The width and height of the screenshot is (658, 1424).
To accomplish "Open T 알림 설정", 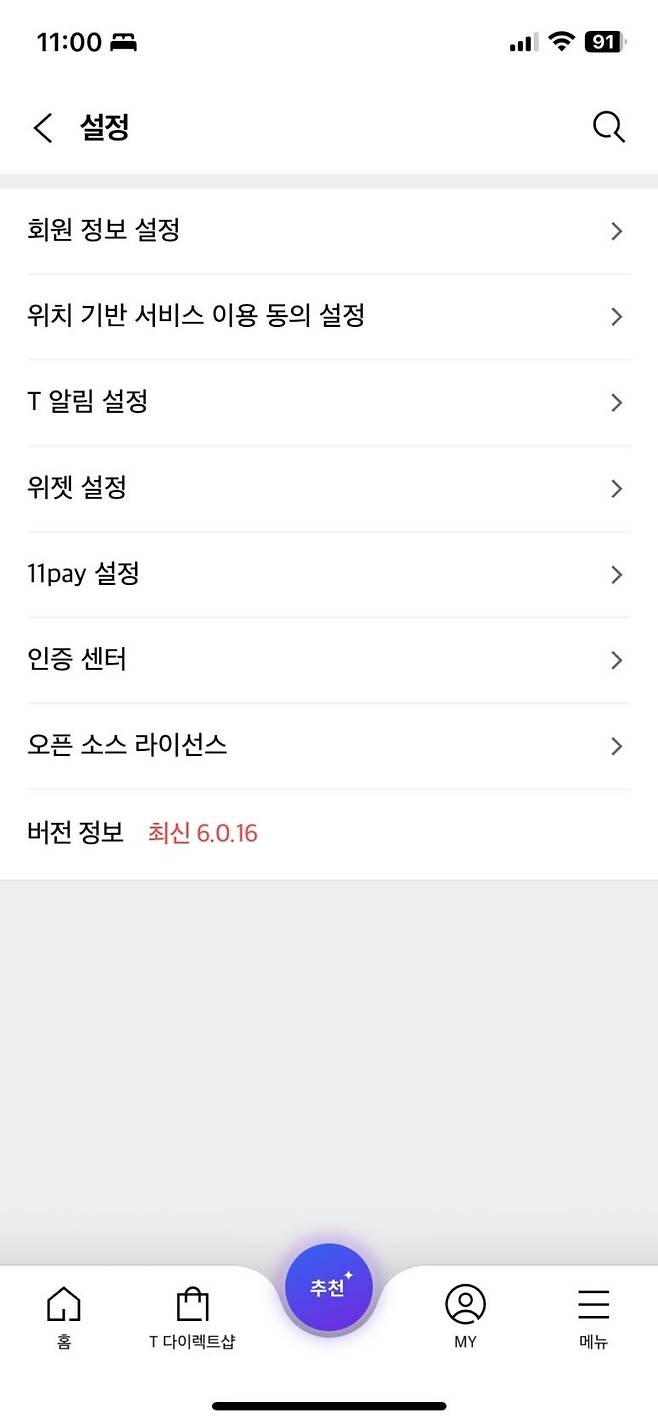I will [328, 403].
